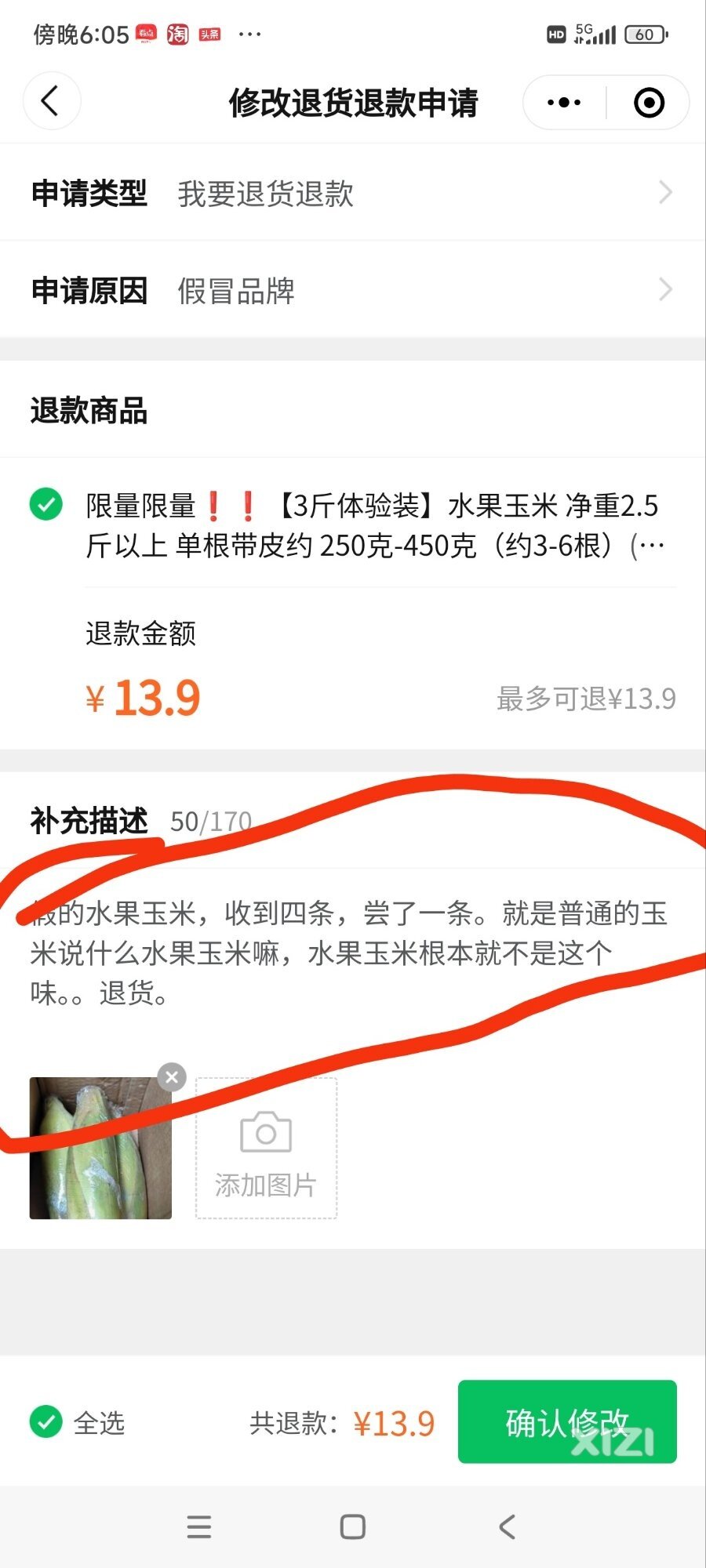This screenshot has width=706, height=1568.
Task: Change the 申请原因 refund reason
Action: point(353,290)
